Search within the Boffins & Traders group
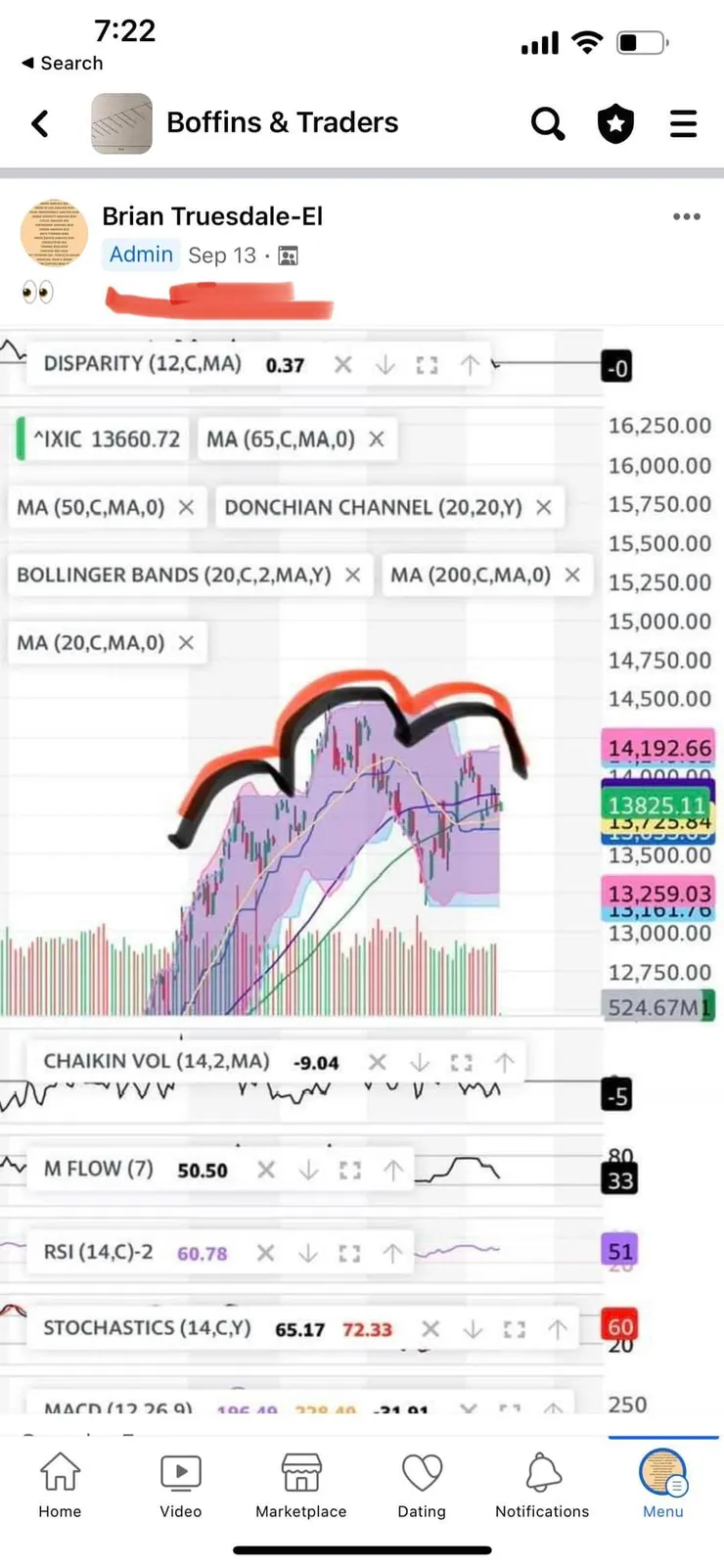The width and height of the screenshot is (724, 1568). point(547,123)
